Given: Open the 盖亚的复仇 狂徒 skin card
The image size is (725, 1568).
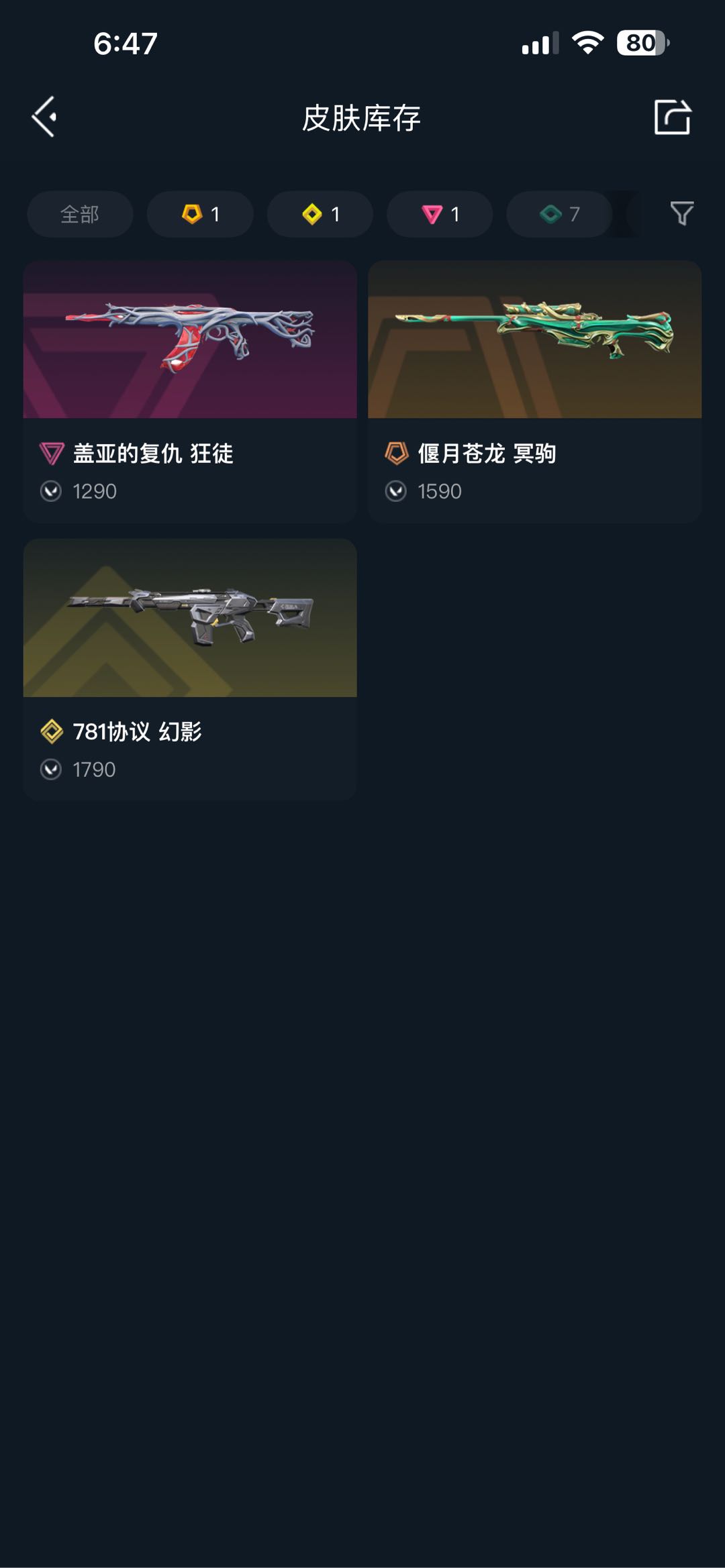Looking at the screenshot, I should click(190, 391).
